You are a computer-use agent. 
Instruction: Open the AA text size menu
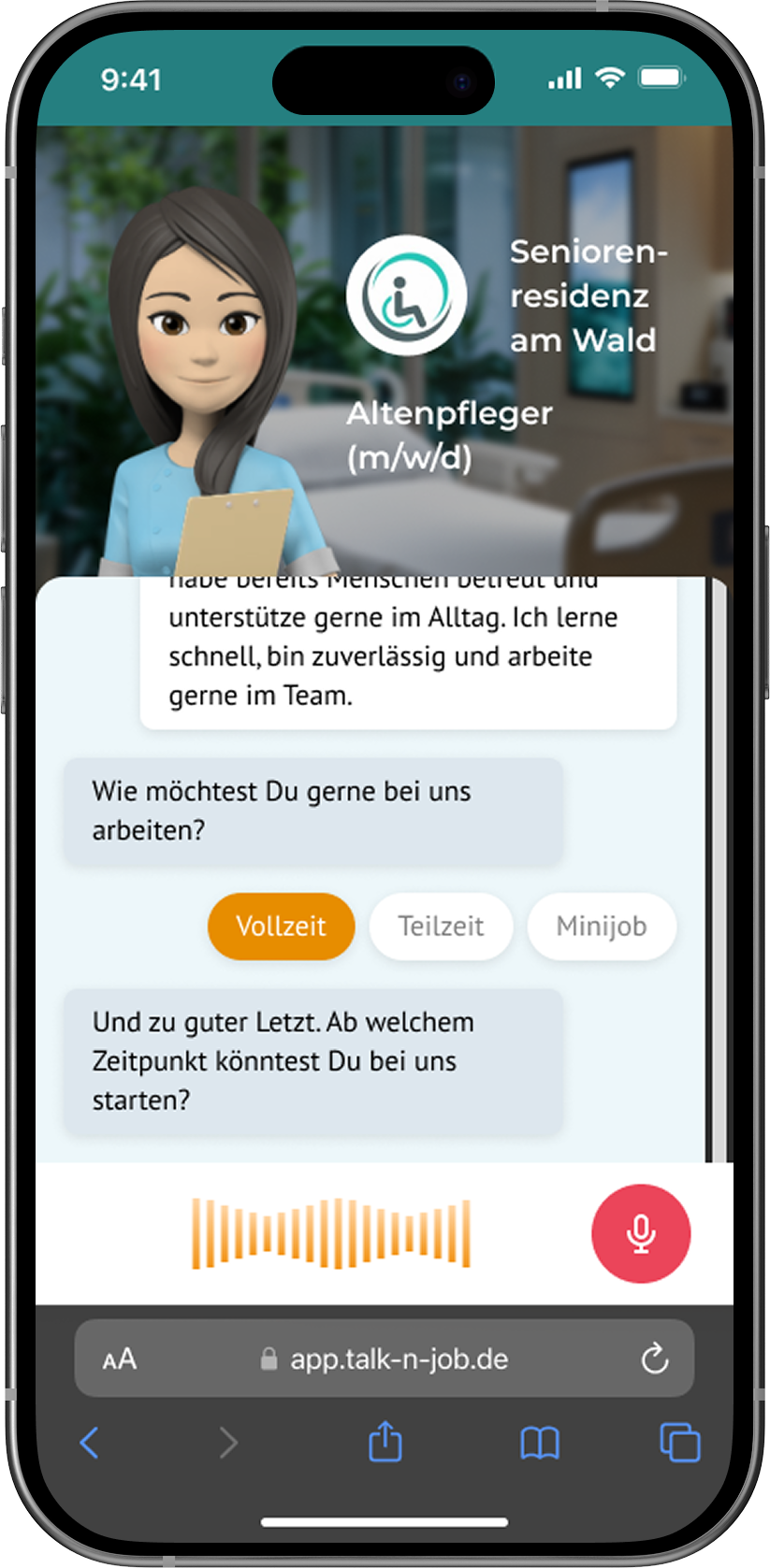[x=120, y=1359]
